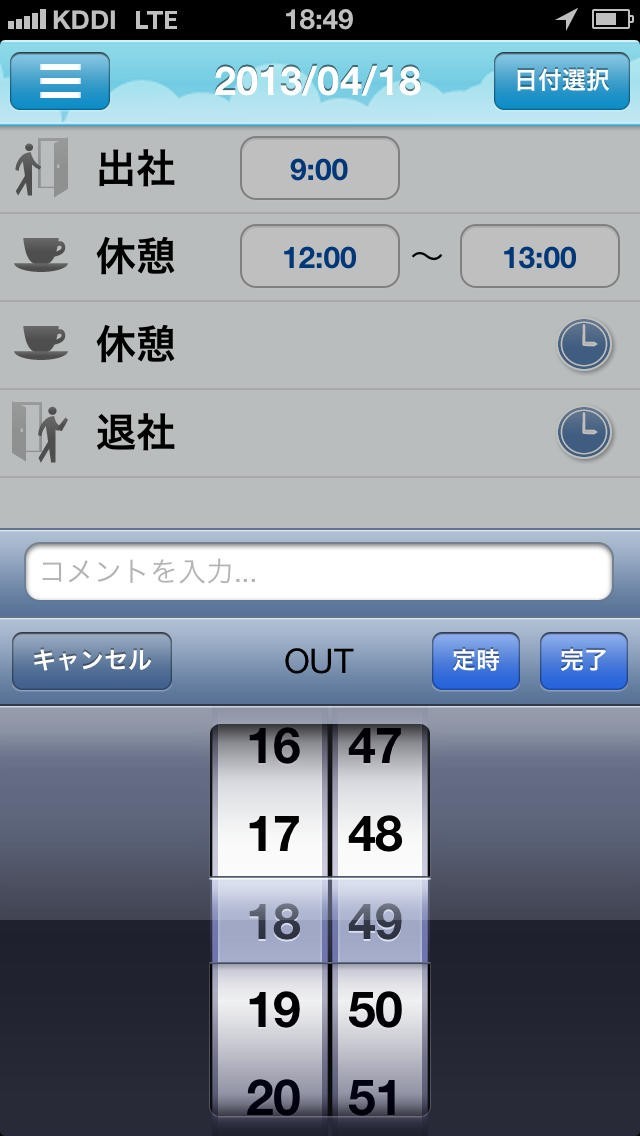This screenshot has height=1136, width=640.
Task: Change break end time 13:00
Action: [539, 257]
